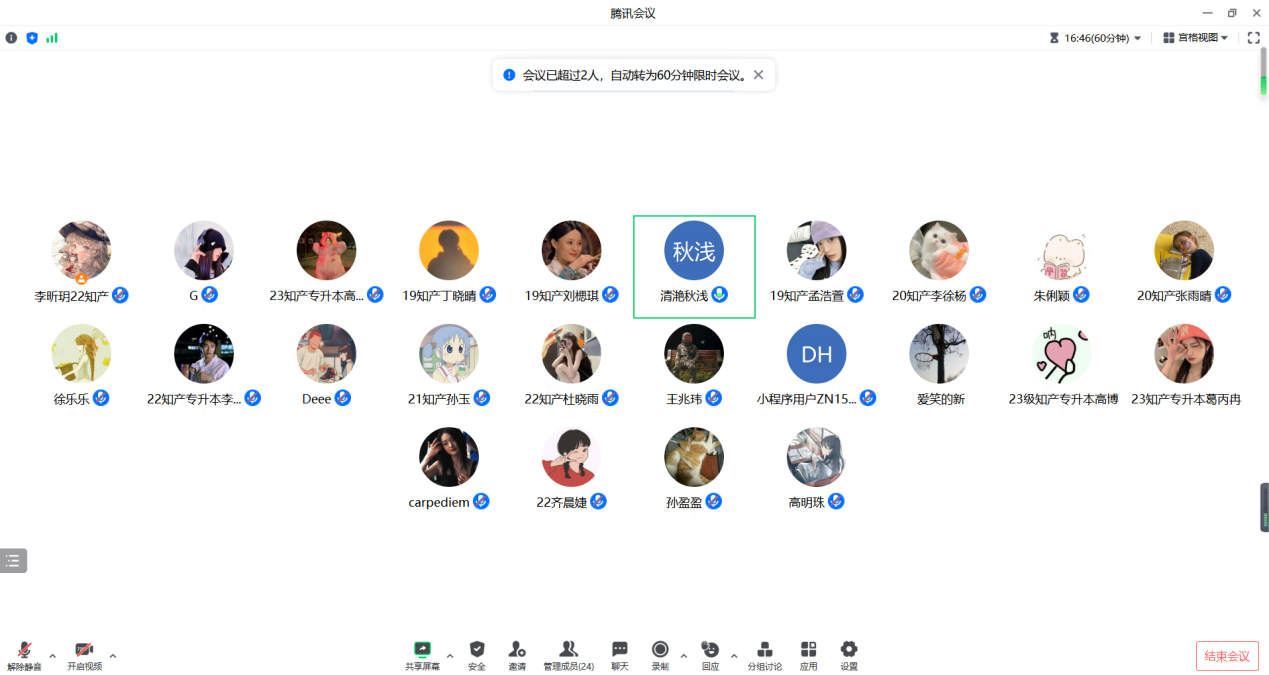The image size is (1269, 675).
Task: Enter full screen mode
Action: [x=1254, y=38]
